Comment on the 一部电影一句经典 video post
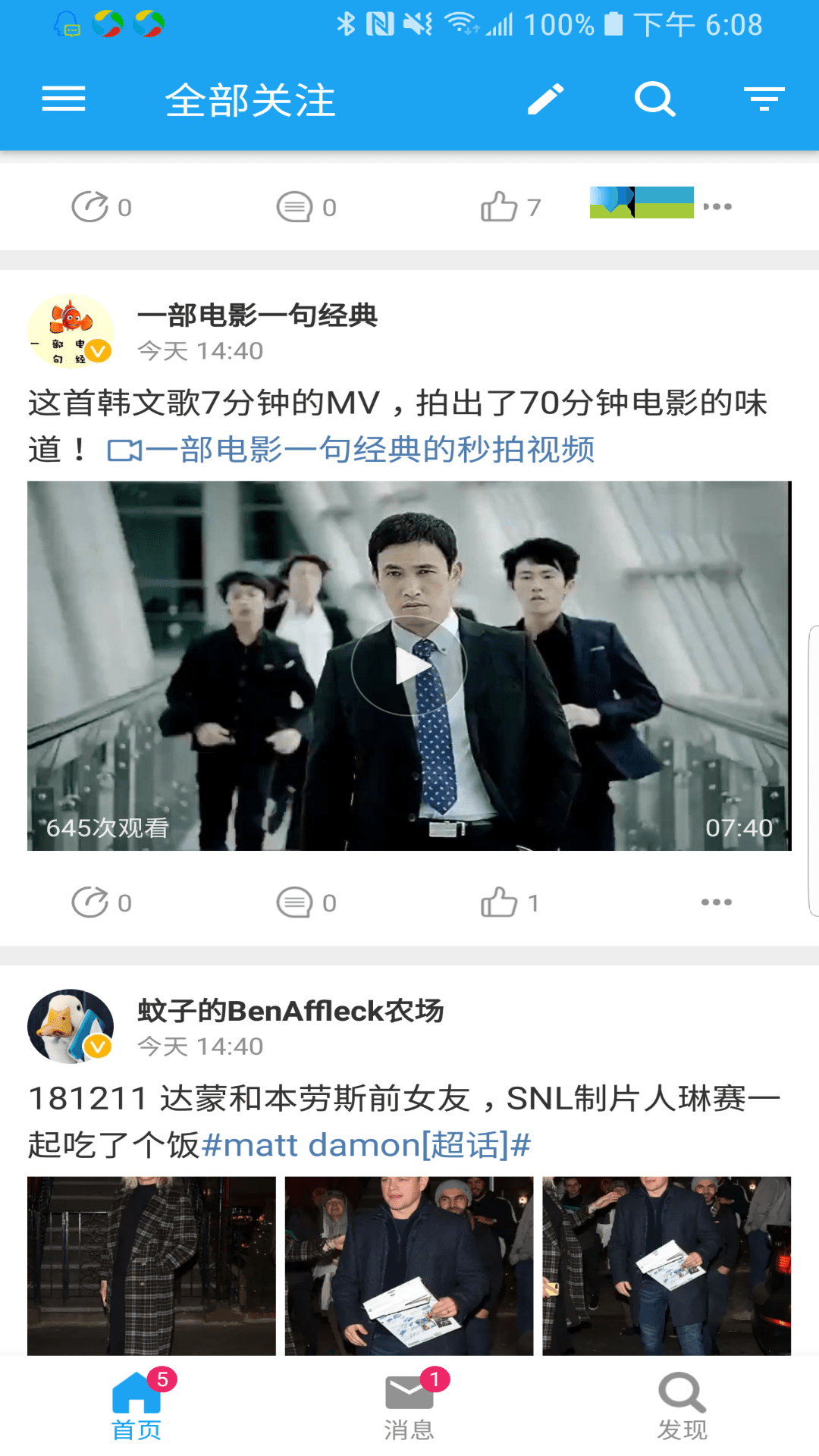 pyautogui.click(x=306, y=902)
